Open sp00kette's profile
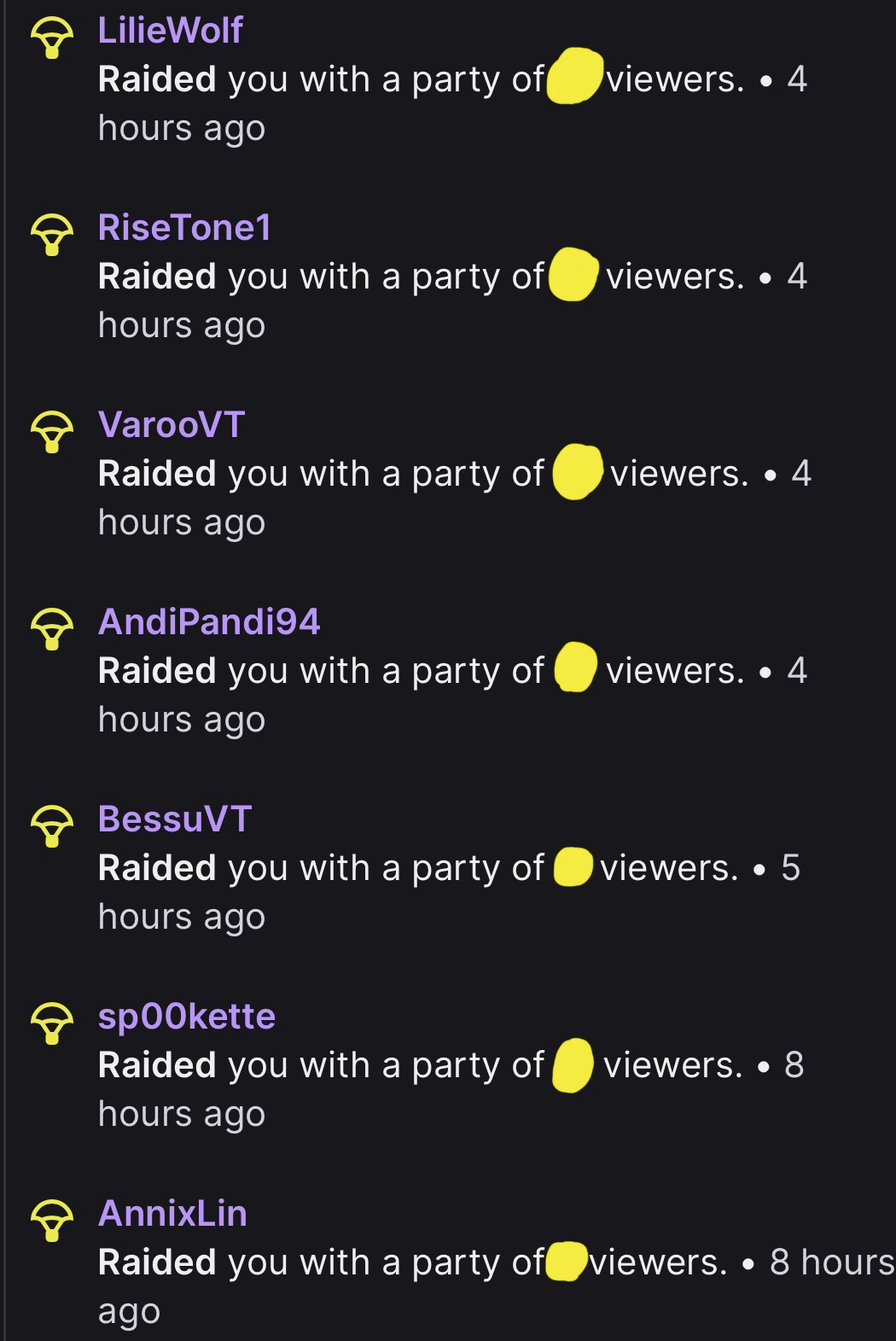The image size is (896, 1341). [187, 1017]
